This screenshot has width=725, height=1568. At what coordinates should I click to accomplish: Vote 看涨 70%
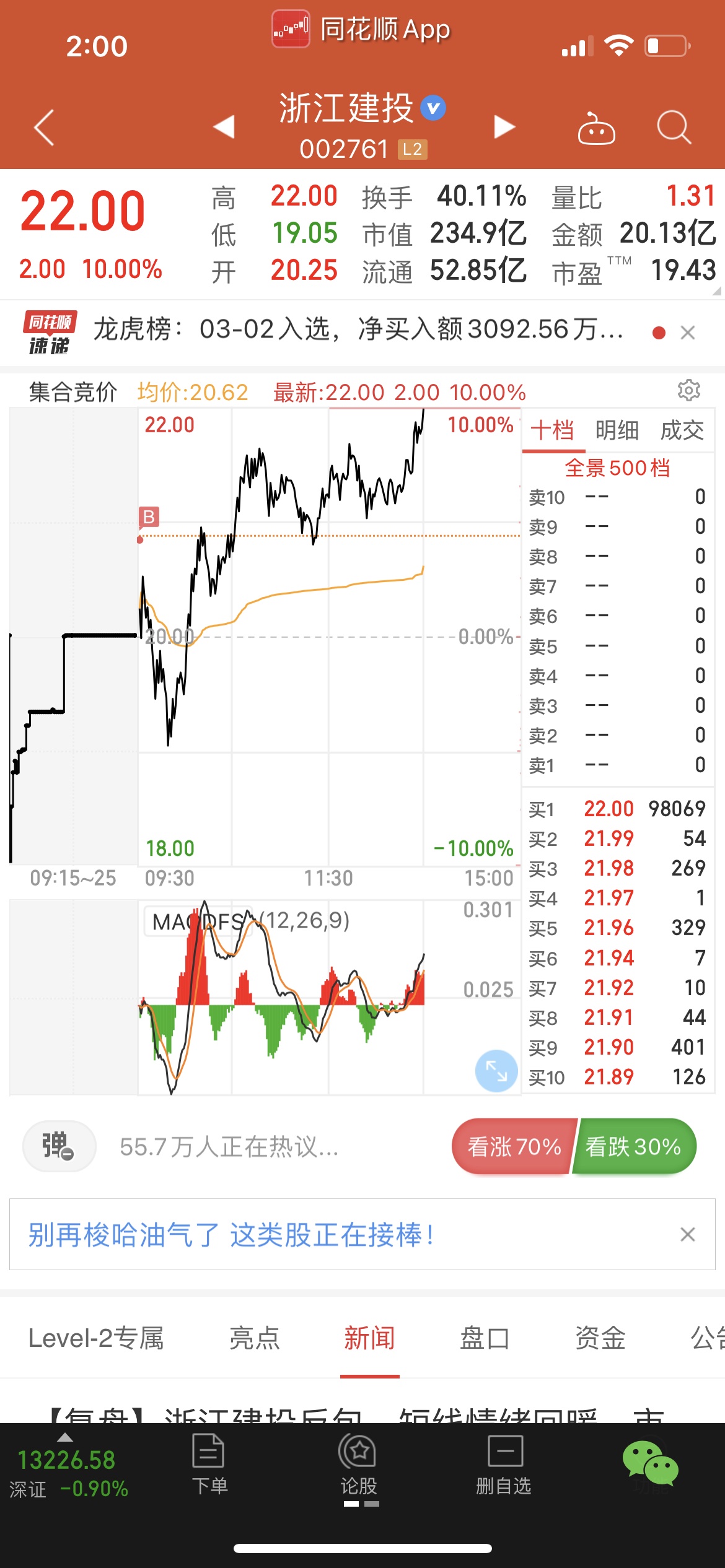pyautogui.click(x=514, y=1147)
